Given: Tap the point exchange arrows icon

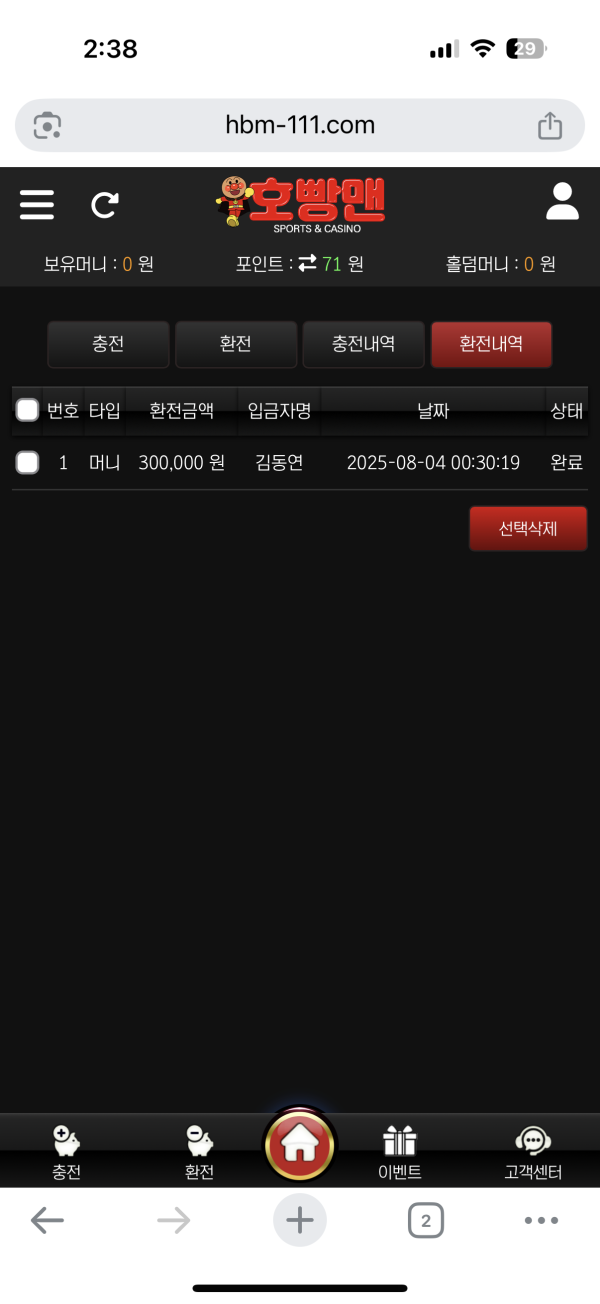Looking at the screenshot, I should 307,264.
